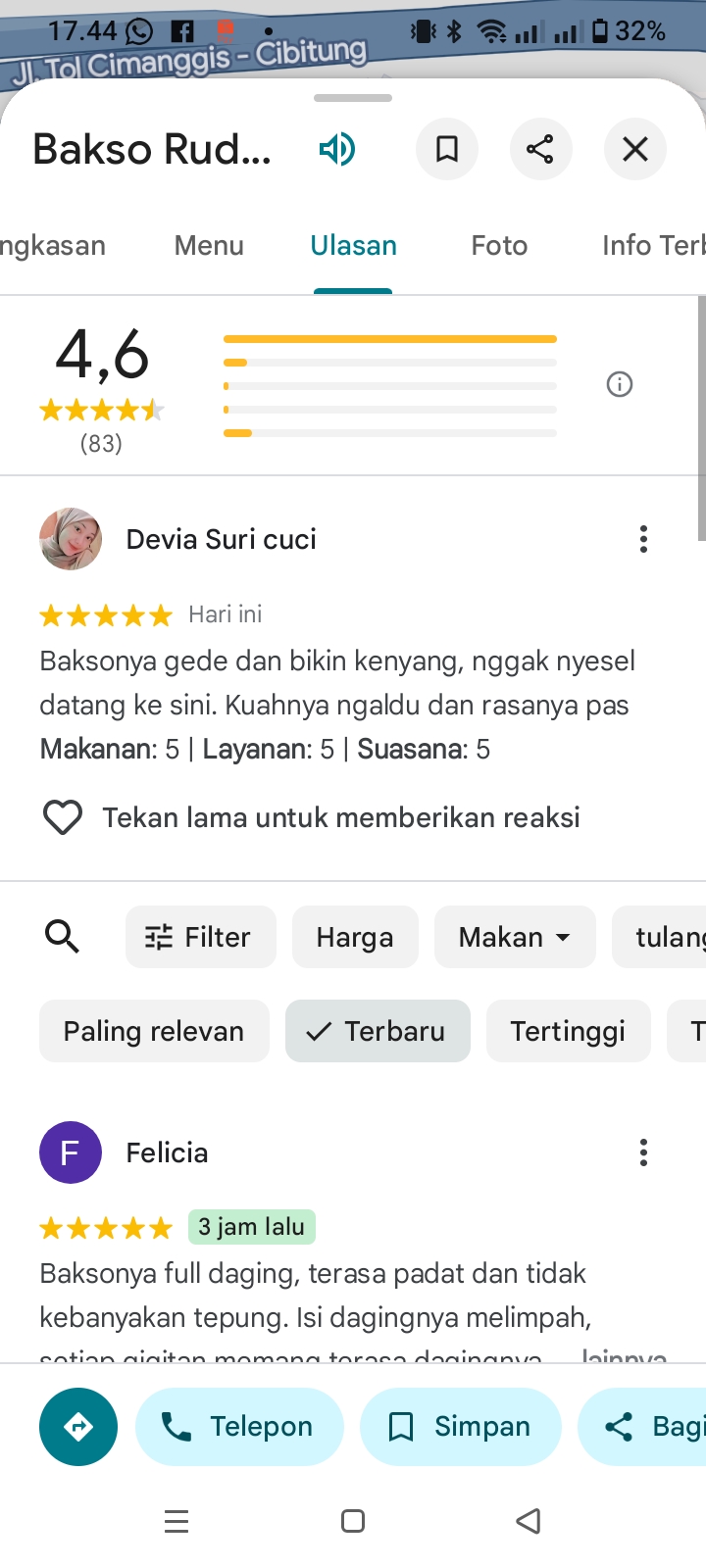This screenshot has height=1568, width=706.
Task: Open the rating info icon
Action: (x=620, y=384)
